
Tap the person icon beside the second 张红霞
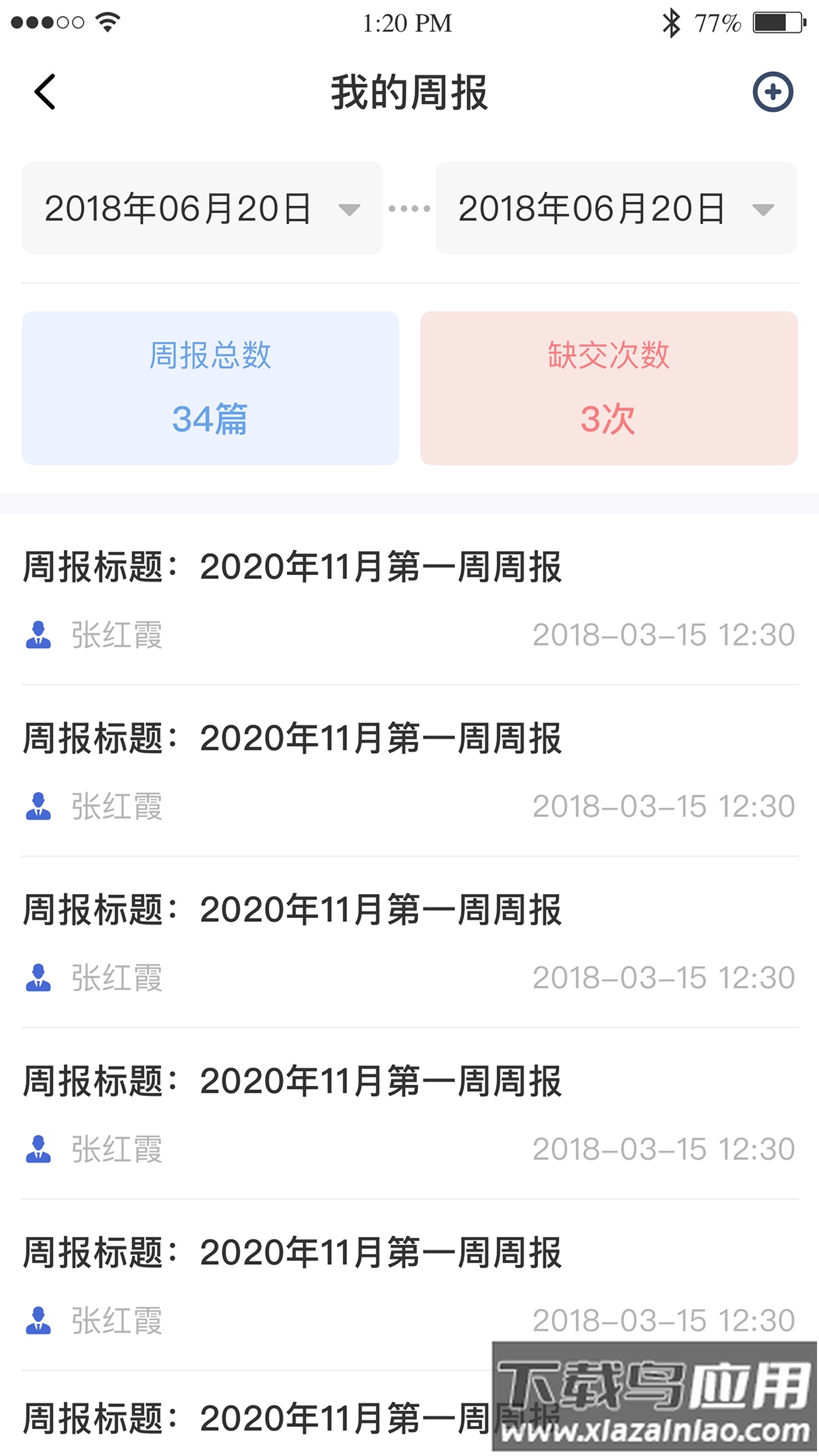38,806
